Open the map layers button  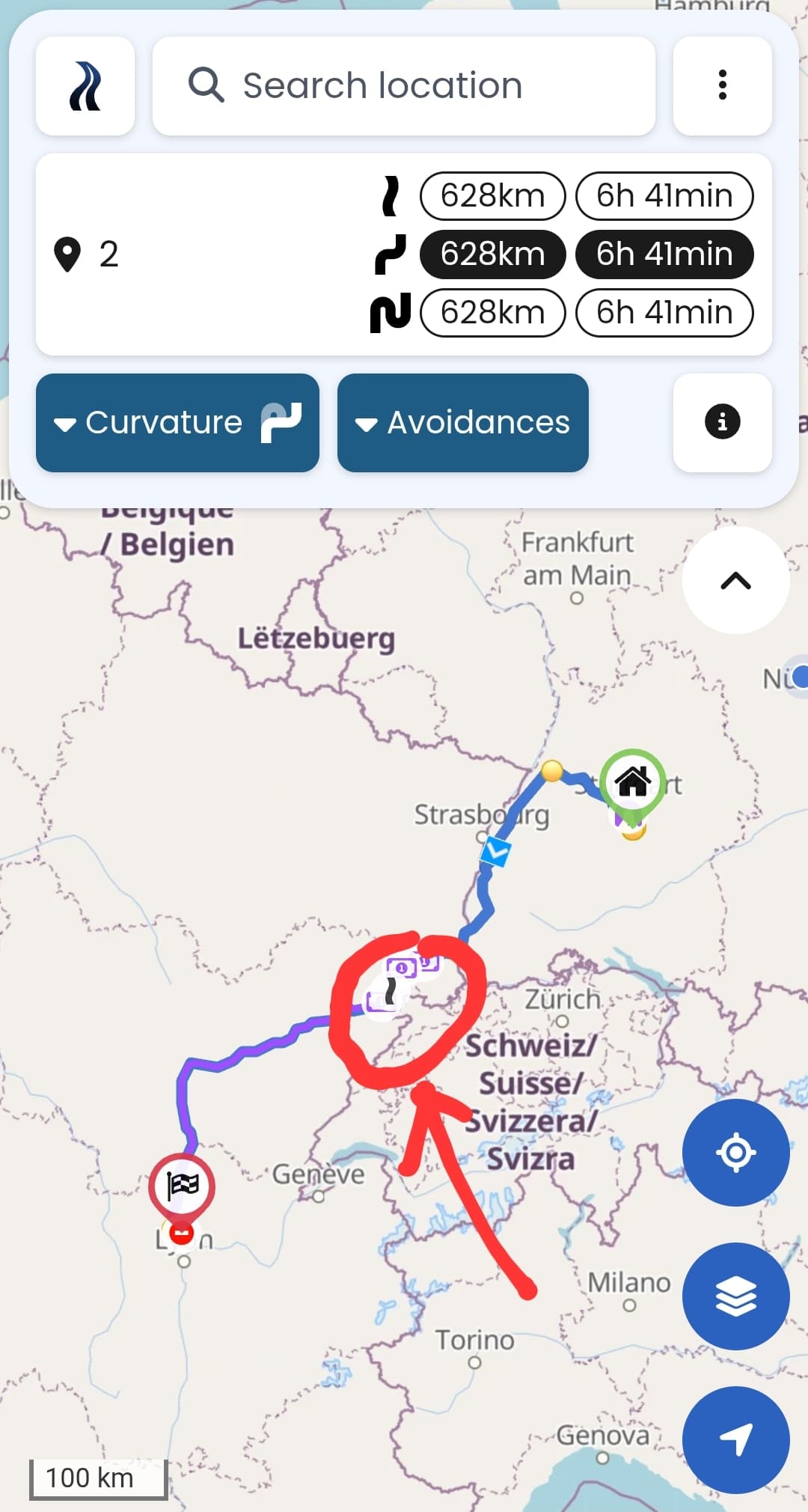(735, 1296)
